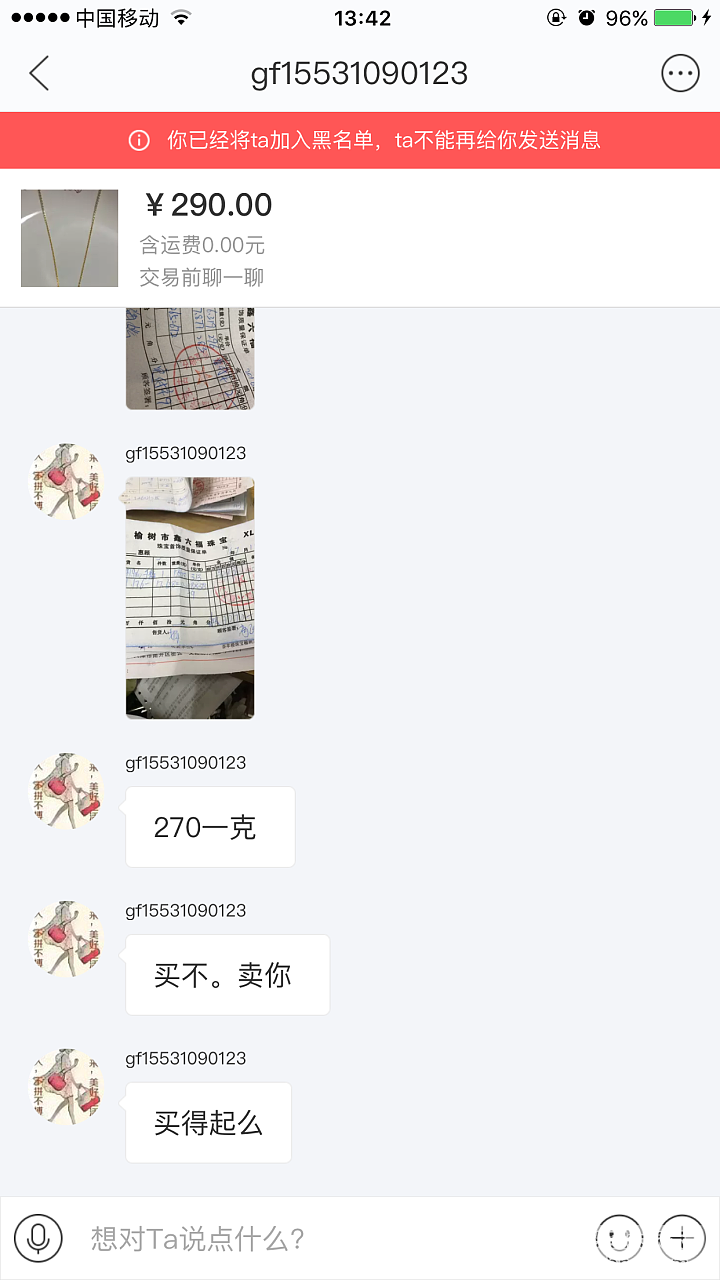
Task: Go back using the back arrow
Action: [x=39, y=74]
